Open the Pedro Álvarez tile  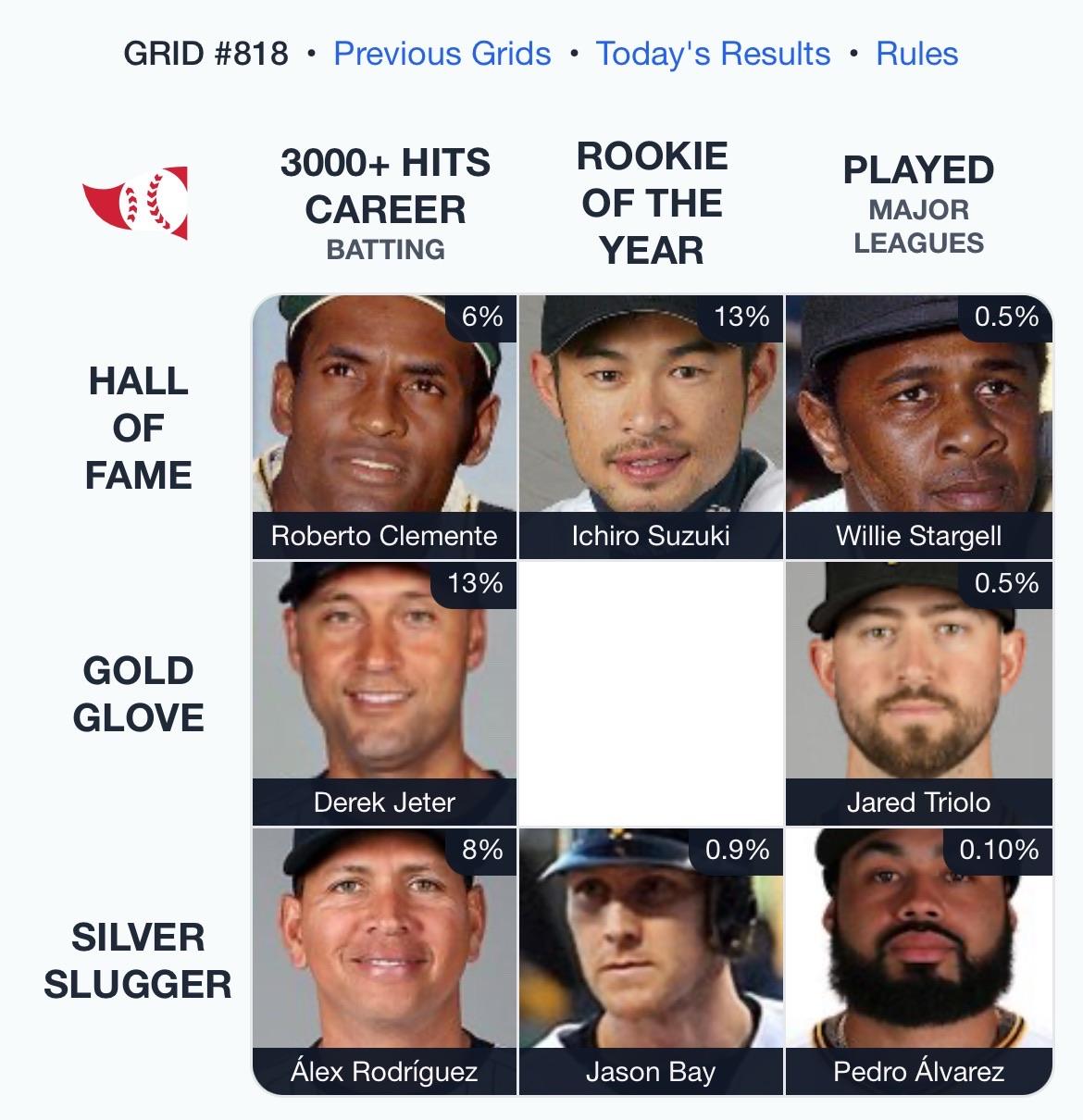point(918,961)
